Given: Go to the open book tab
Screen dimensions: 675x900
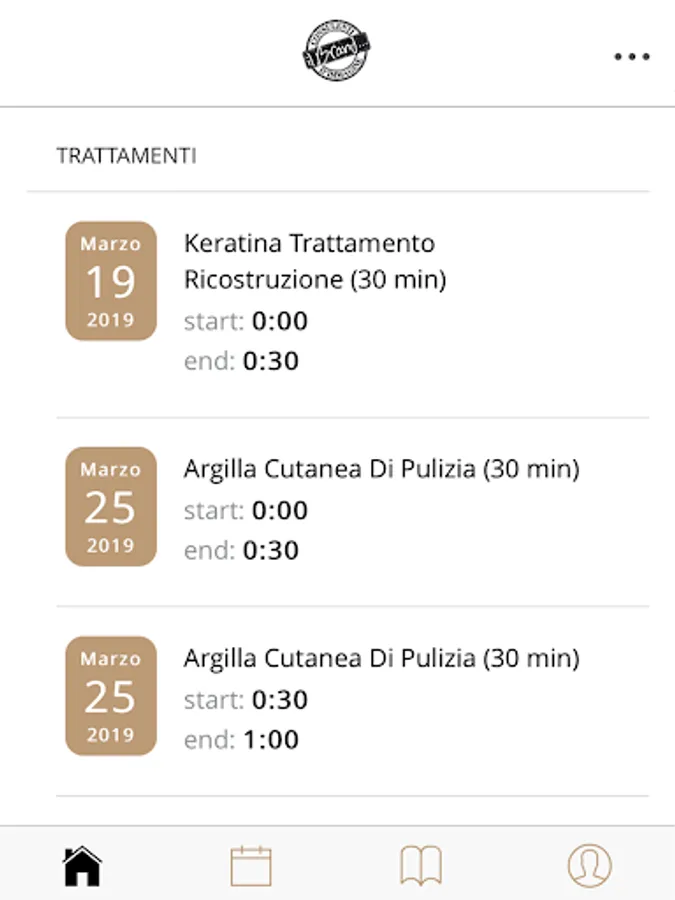Looking at the screenshot, I should pyautogui.click(x=421, y=865).
